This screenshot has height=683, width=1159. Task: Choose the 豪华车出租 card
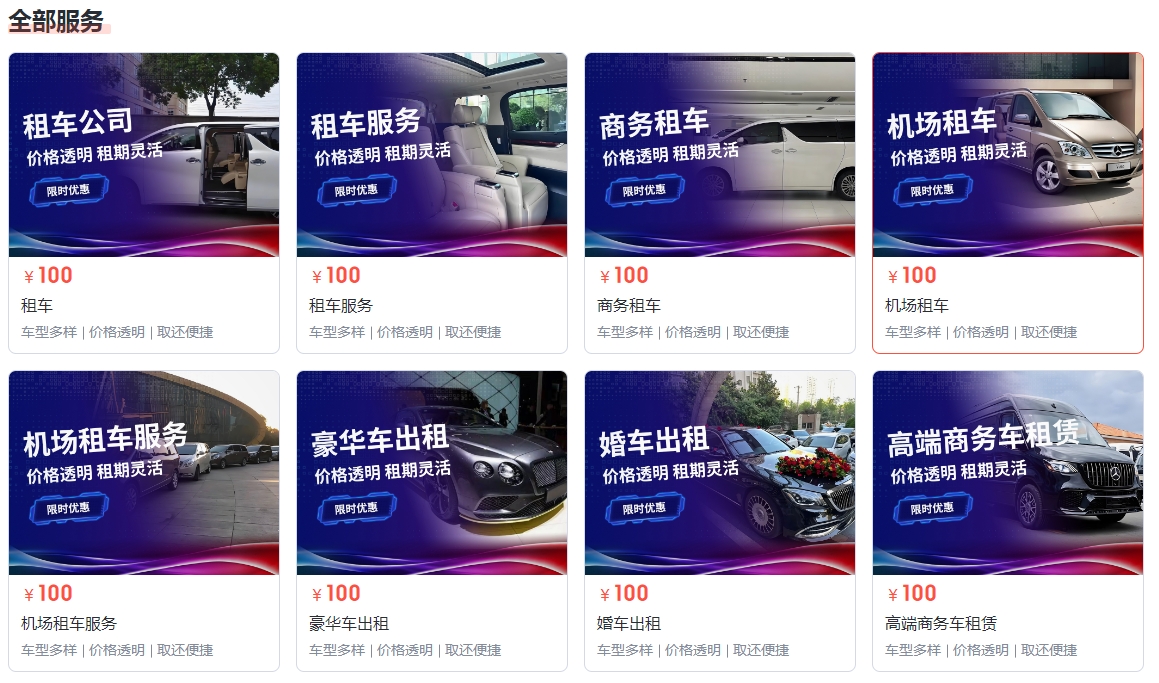[x=431, y=521]
